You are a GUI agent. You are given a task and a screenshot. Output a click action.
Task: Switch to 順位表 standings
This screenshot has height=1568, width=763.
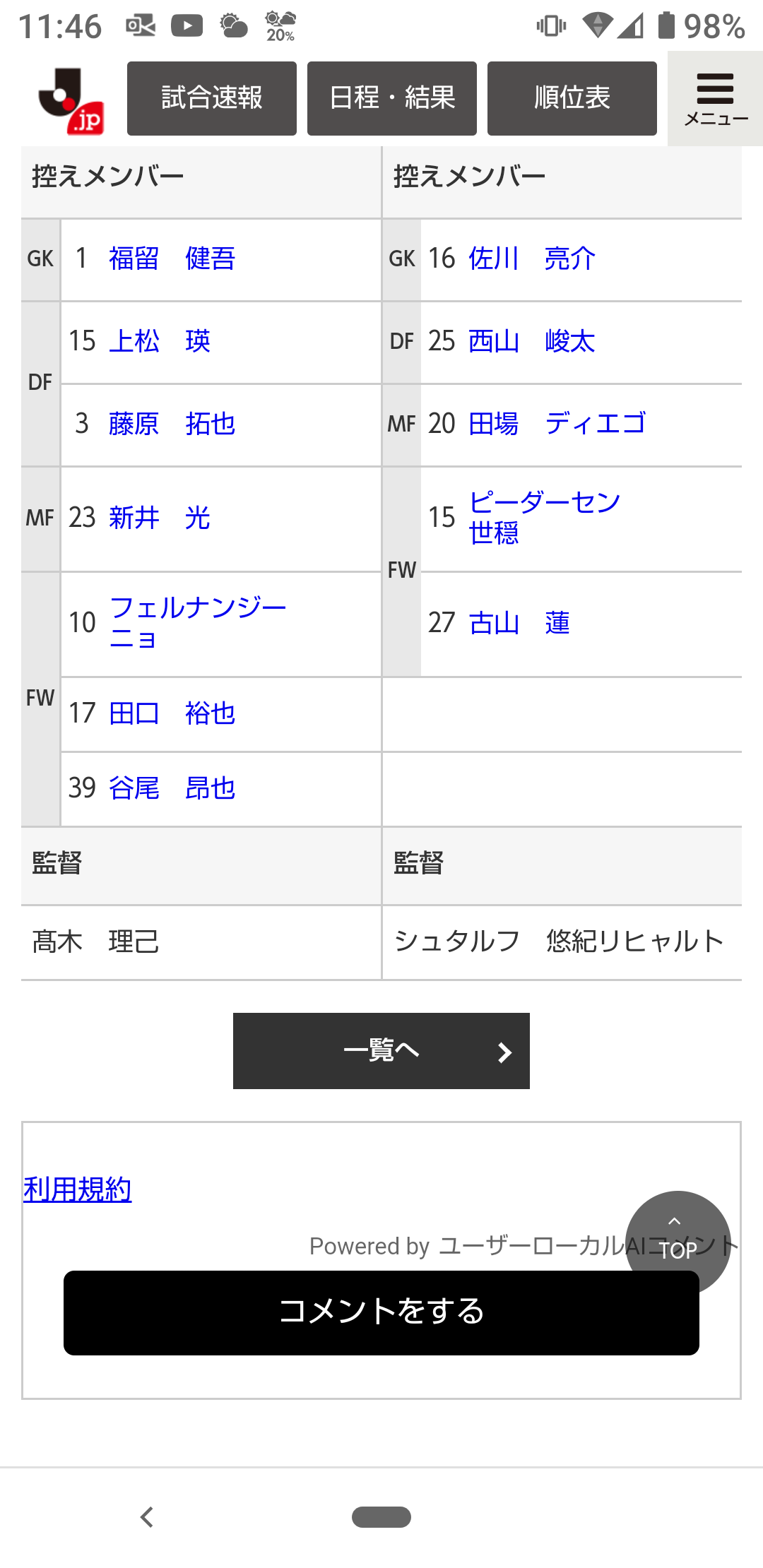(572, 98)
